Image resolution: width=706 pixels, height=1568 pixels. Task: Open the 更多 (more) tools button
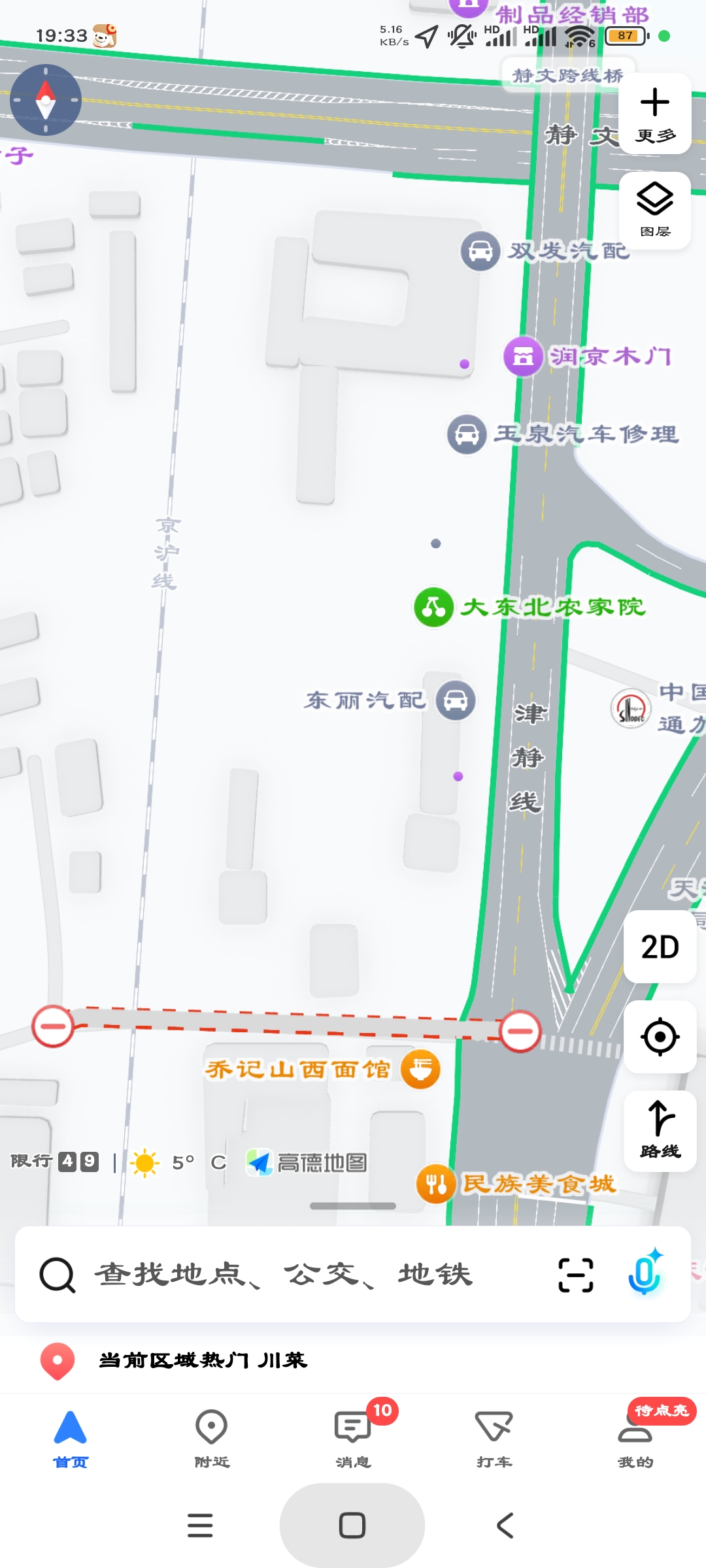654,114
